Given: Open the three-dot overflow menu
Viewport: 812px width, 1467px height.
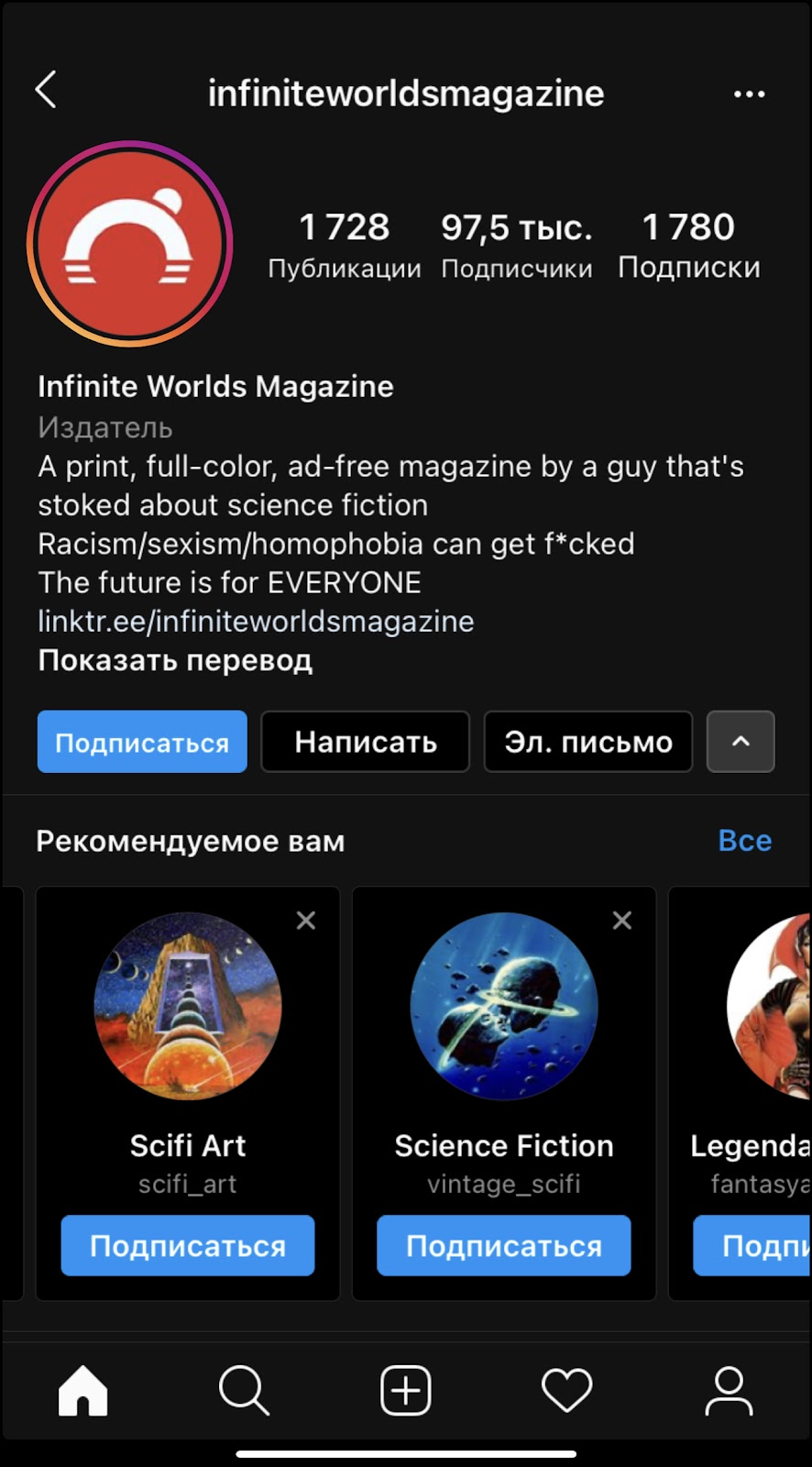Looking at the screenshot, I should [749, 94].
